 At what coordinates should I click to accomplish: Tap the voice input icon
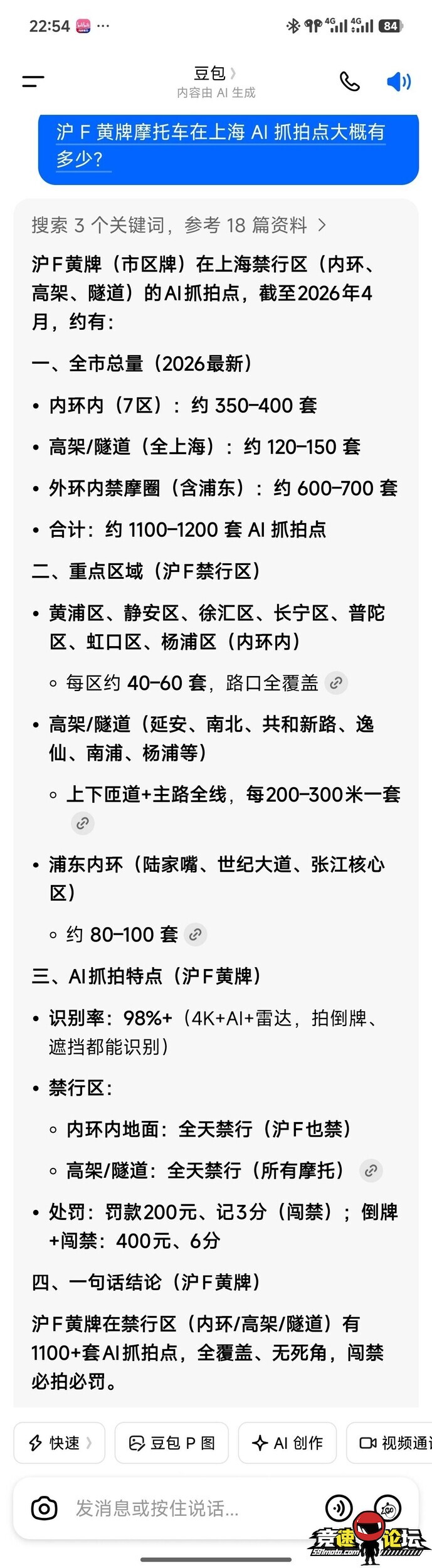(339, 1507)
